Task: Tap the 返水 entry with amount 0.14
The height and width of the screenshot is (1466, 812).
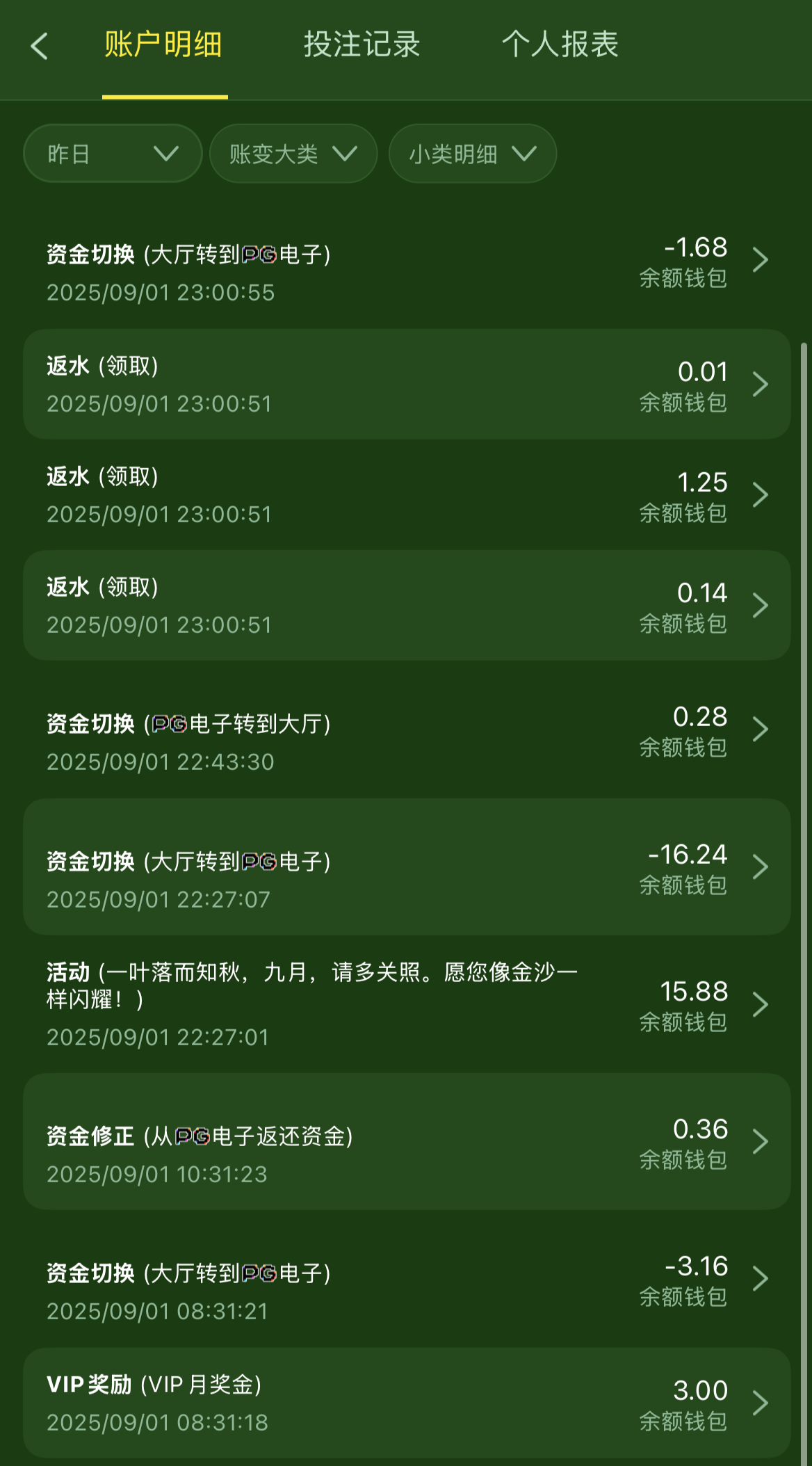Action: (407, 605)
